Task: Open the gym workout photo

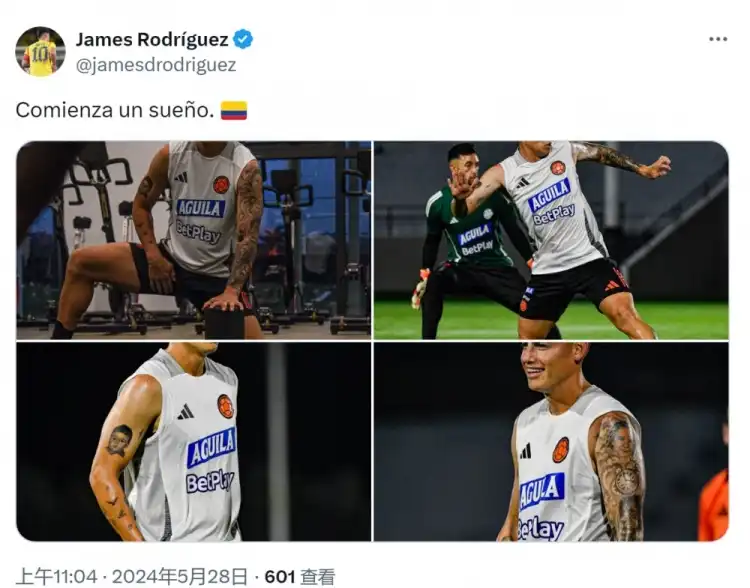Action: click(194, 240)
